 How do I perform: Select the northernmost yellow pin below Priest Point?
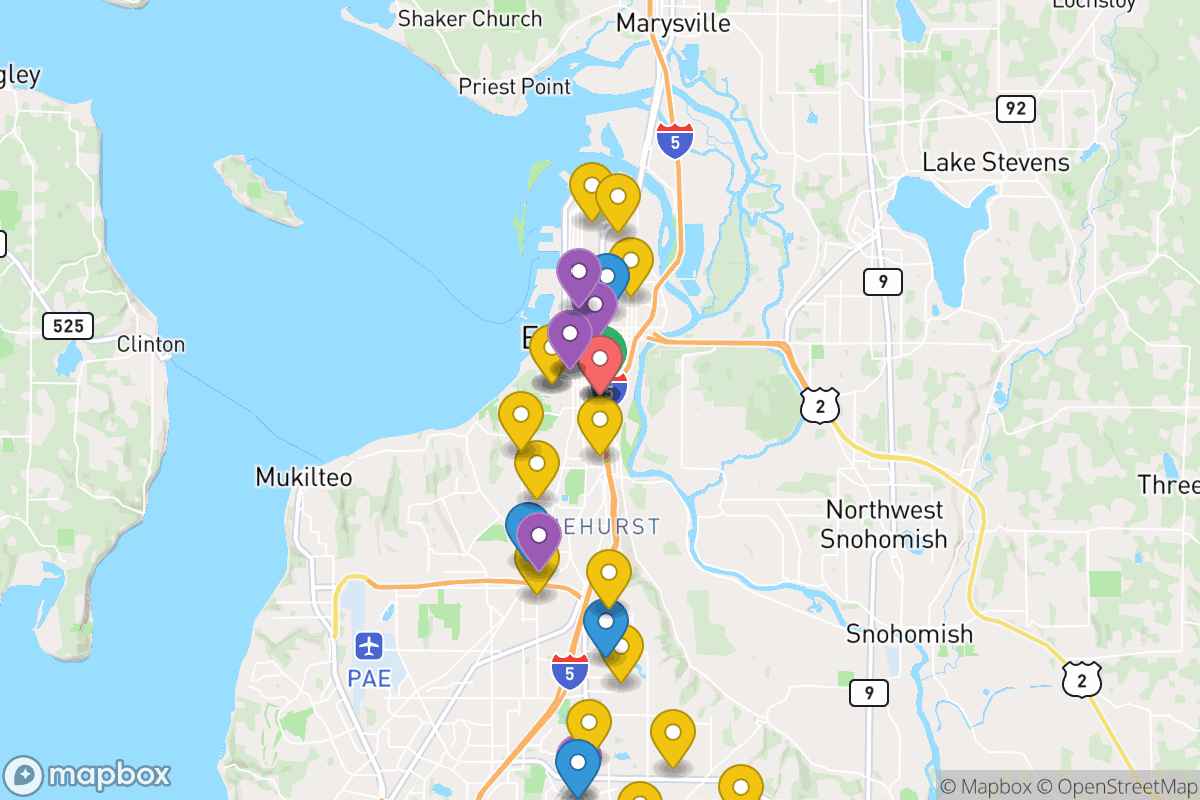(591, 186)
